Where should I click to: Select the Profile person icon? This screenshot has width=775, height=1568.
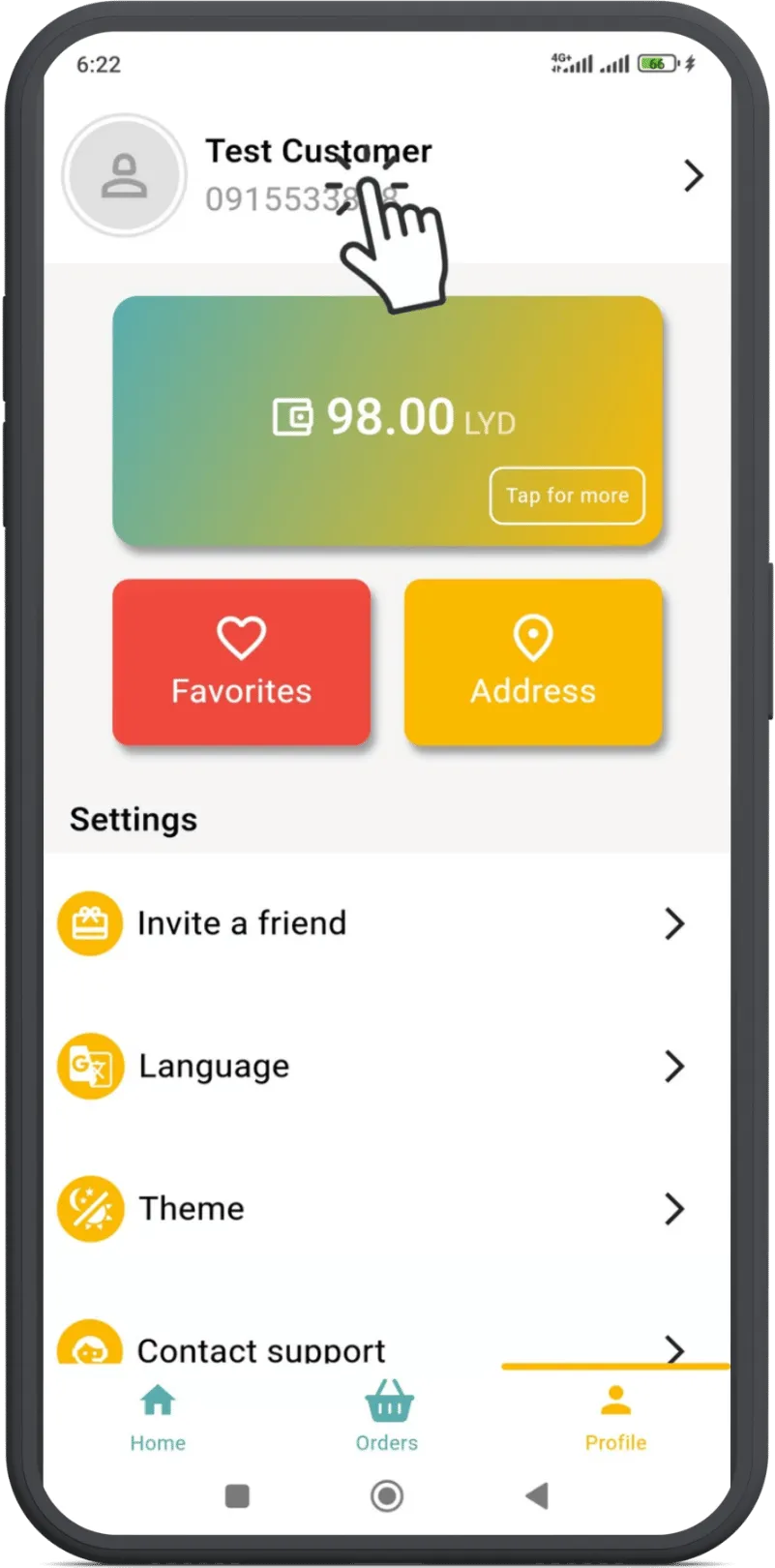[615, 1400]
